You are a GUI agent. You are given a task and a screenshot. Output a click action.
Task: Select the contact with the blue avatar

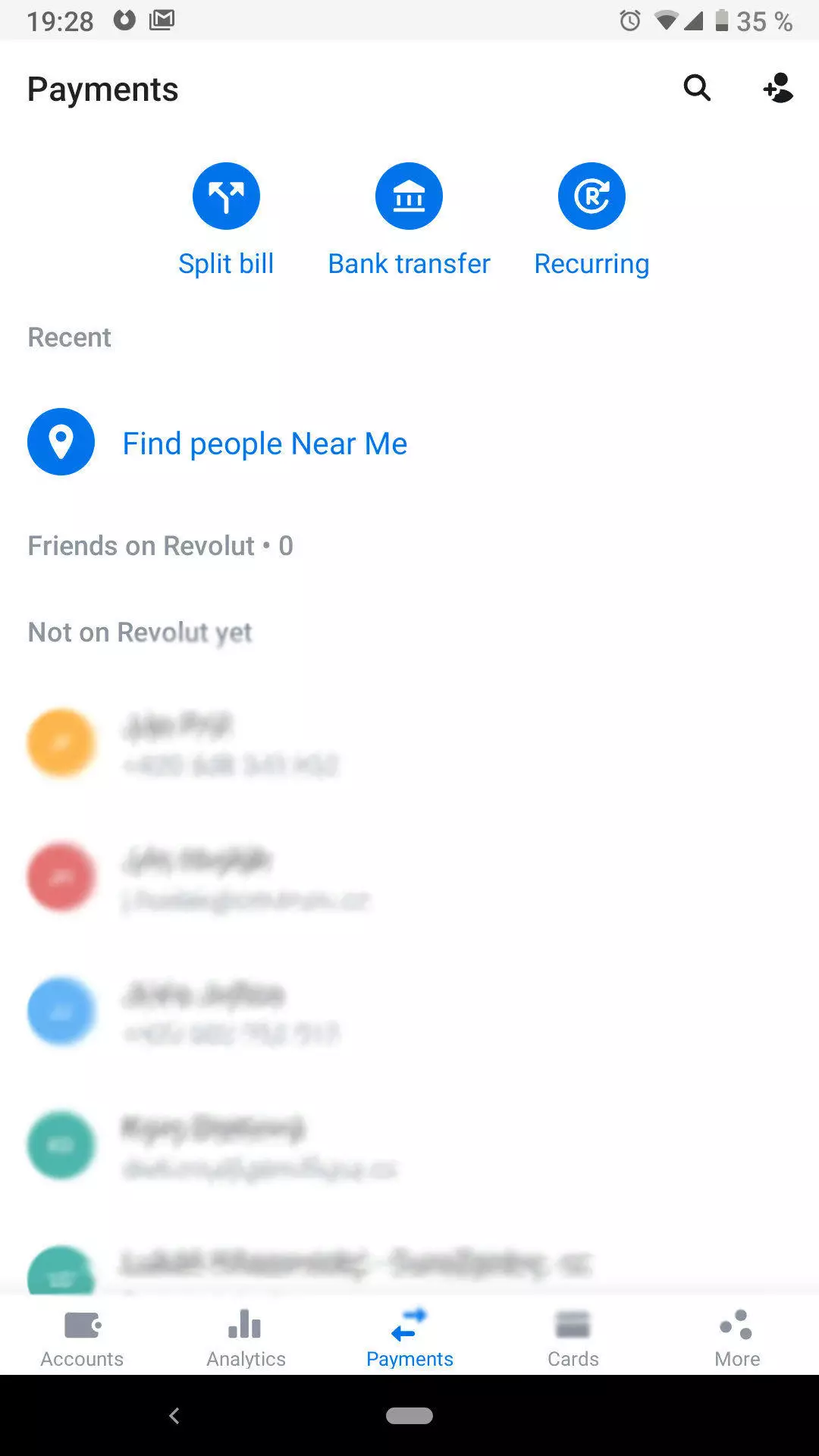409,1012
